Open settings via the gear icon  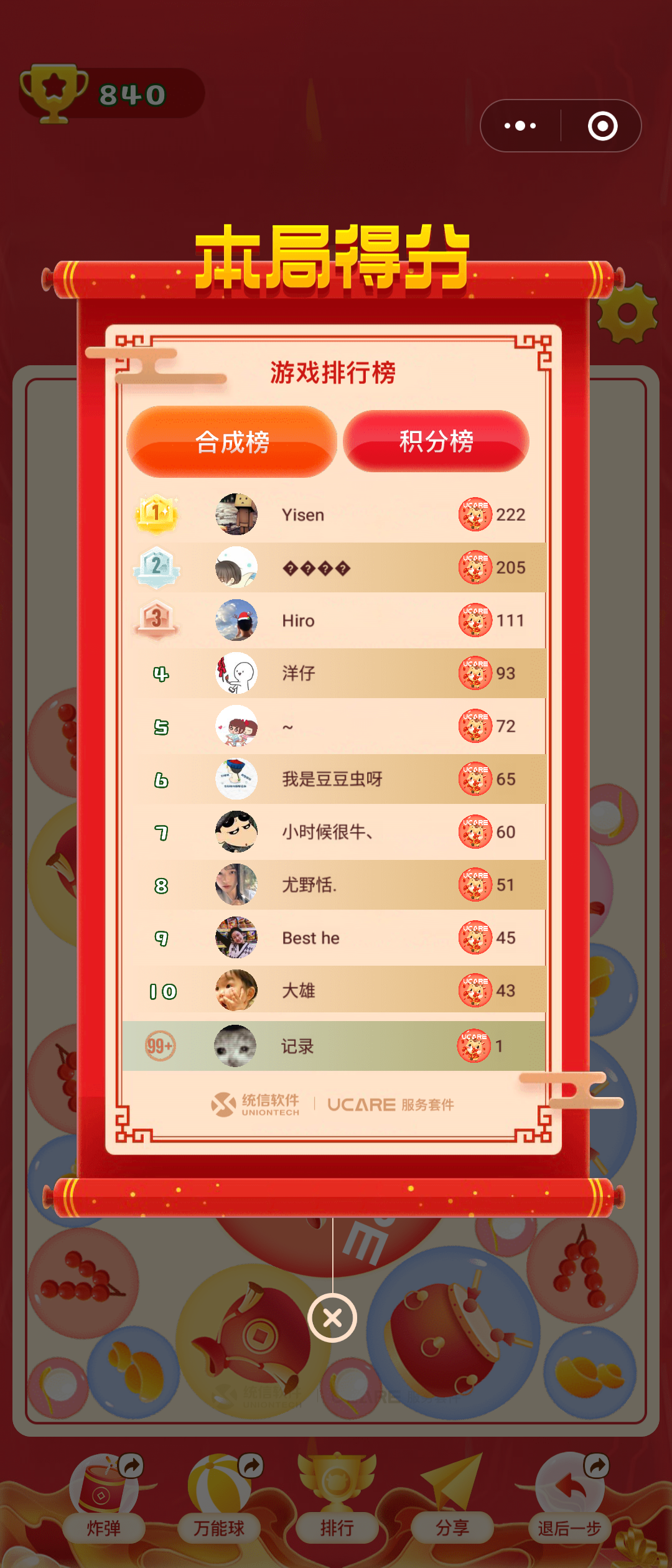627,313
